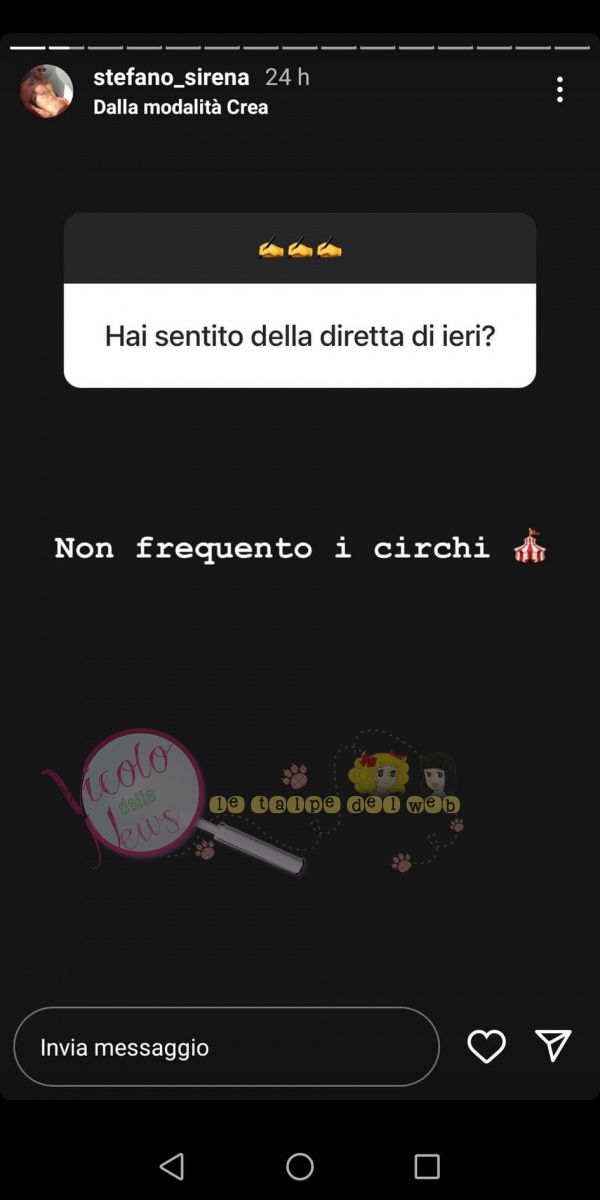
Task: Open stefano_sirena's profile picture
Action: pyautogui.click(x=47, y=91)
